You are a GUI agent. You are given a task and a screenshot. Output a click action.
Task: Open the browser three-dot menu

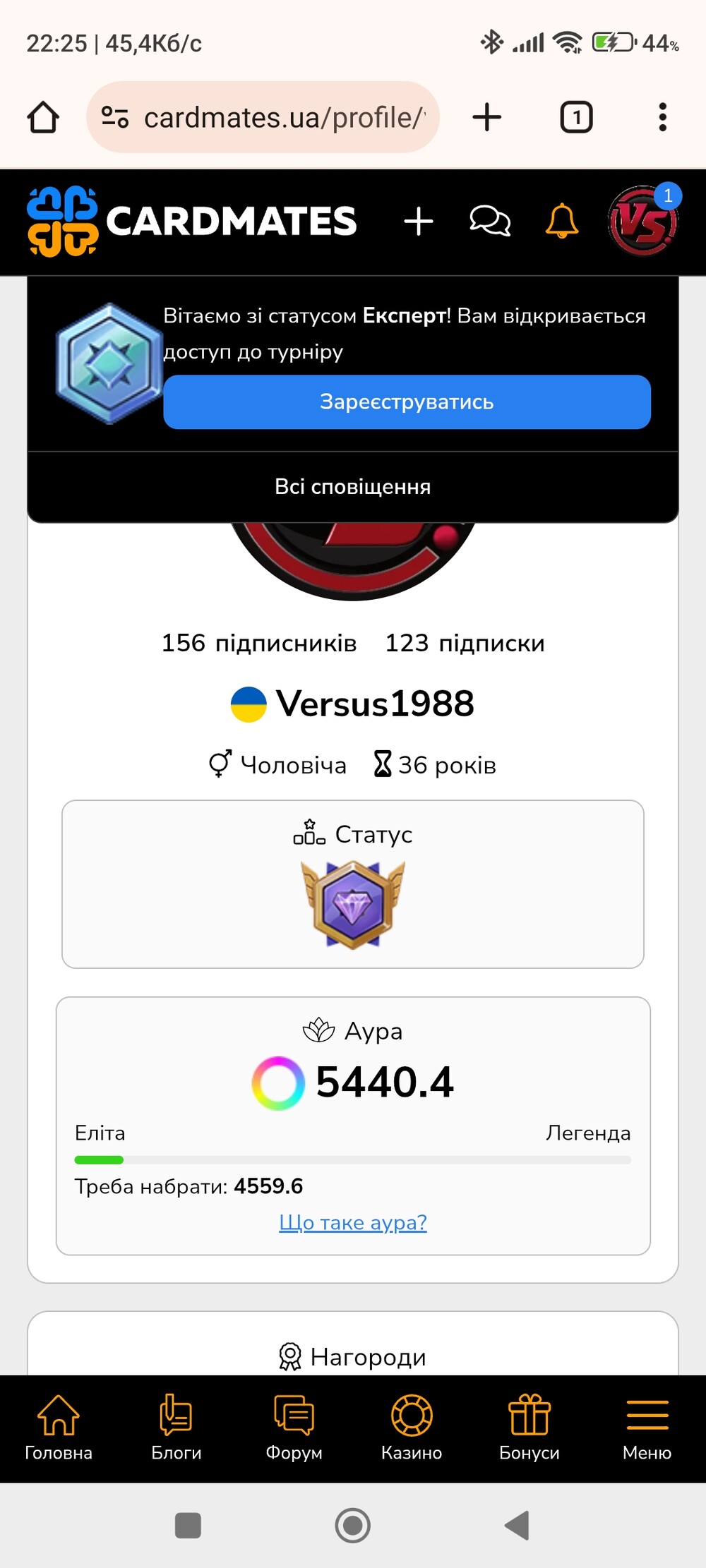point(662,117)
